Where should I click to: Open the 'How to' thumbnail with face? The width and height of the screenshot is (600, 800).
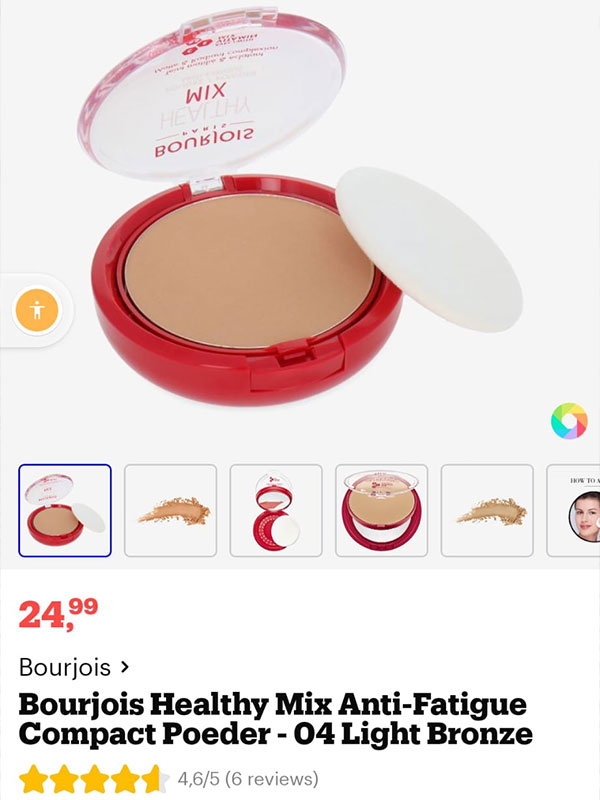[x=578, y=510]
